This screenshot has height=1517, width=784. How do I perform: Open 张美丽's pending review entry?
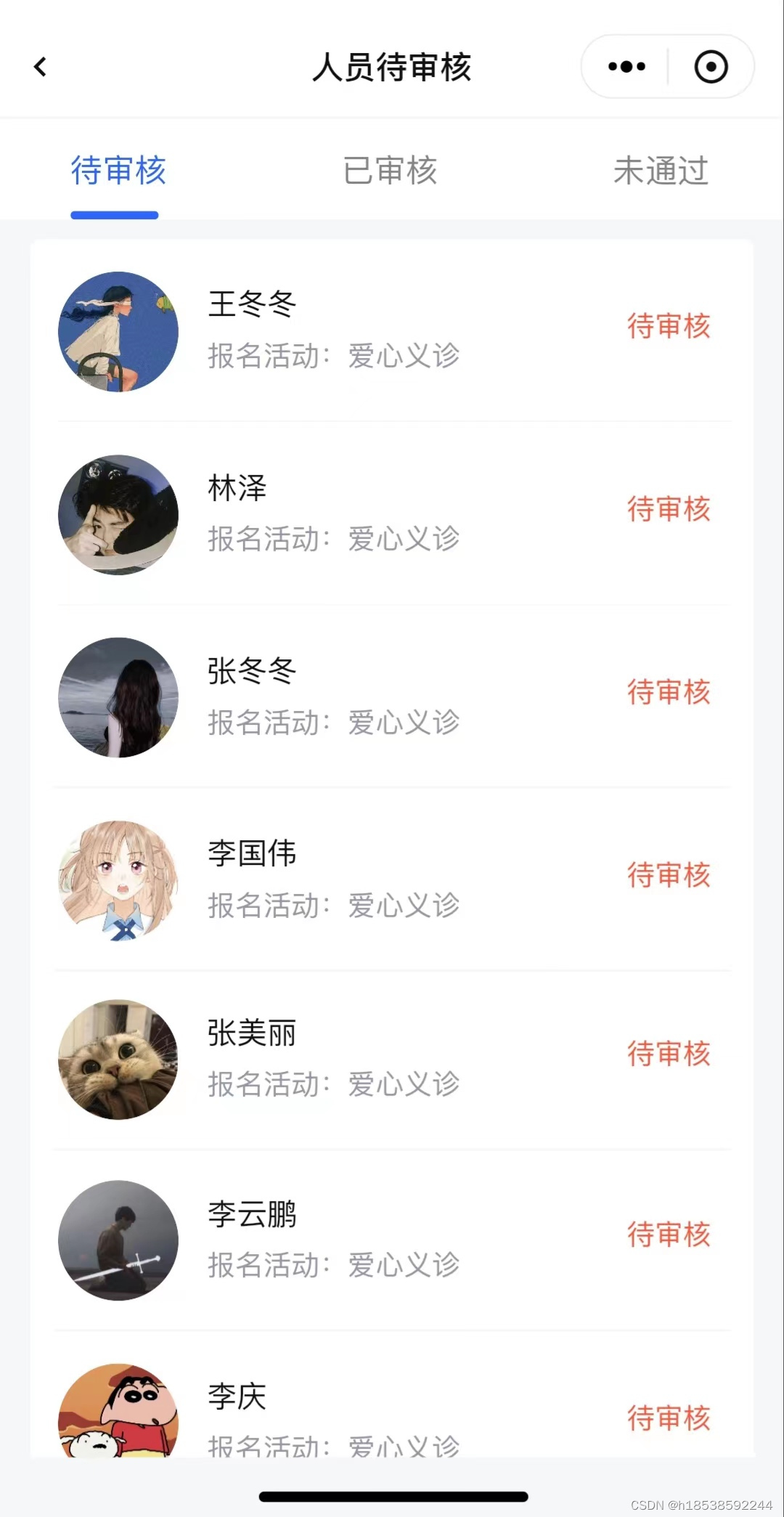tap(392, 1059)
